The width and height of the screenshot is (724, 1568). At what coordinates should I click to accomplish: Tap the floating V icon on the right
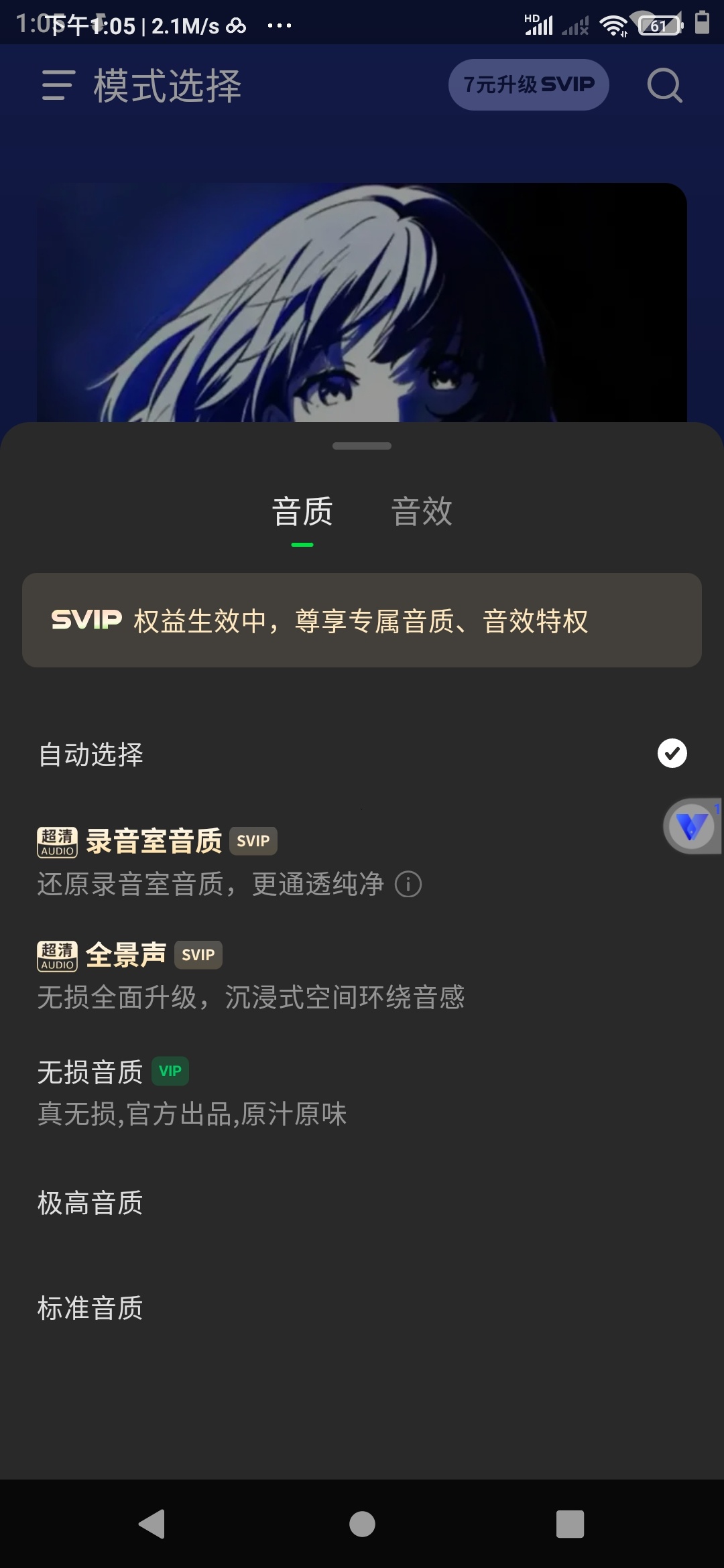tap(690, 826)
